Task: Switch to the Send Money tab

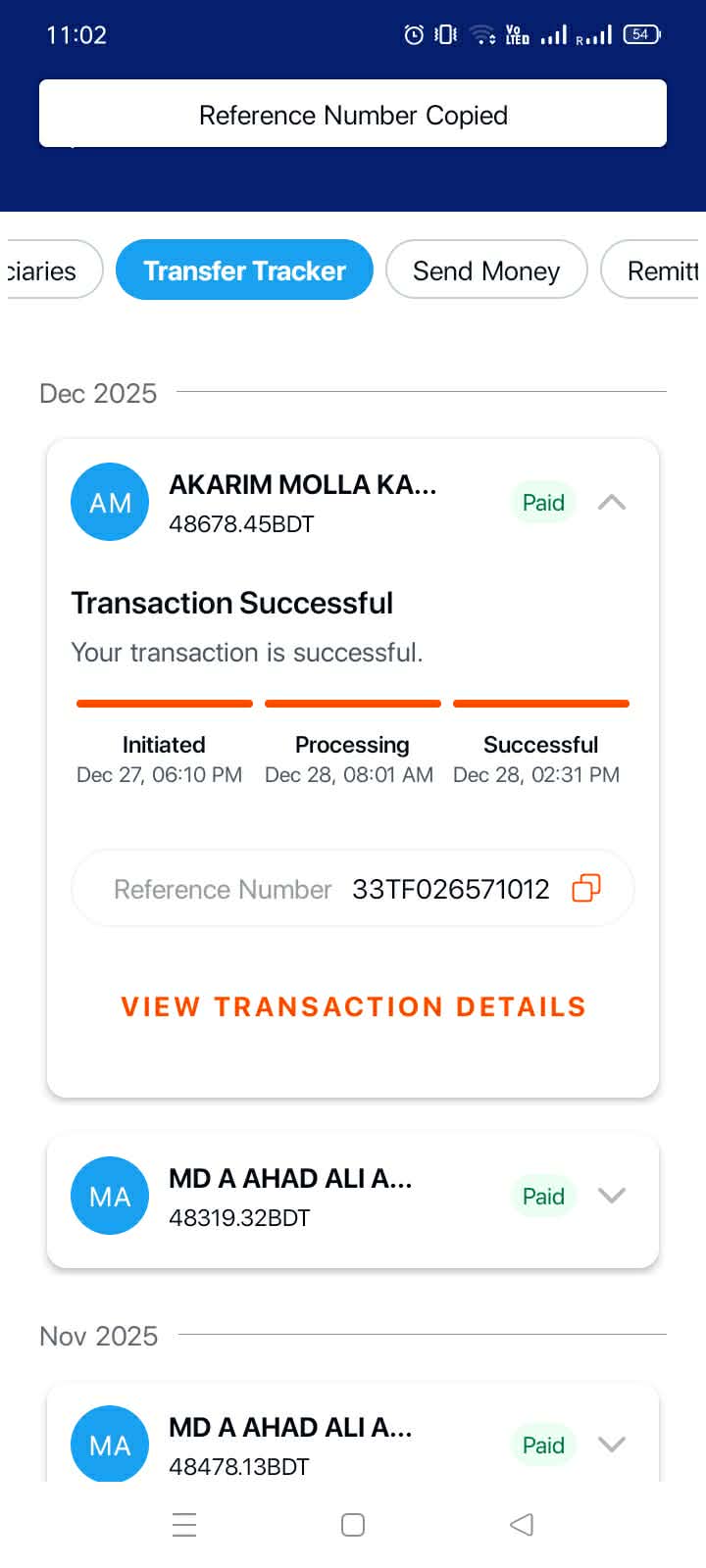Action: click(x=486, y=270)
